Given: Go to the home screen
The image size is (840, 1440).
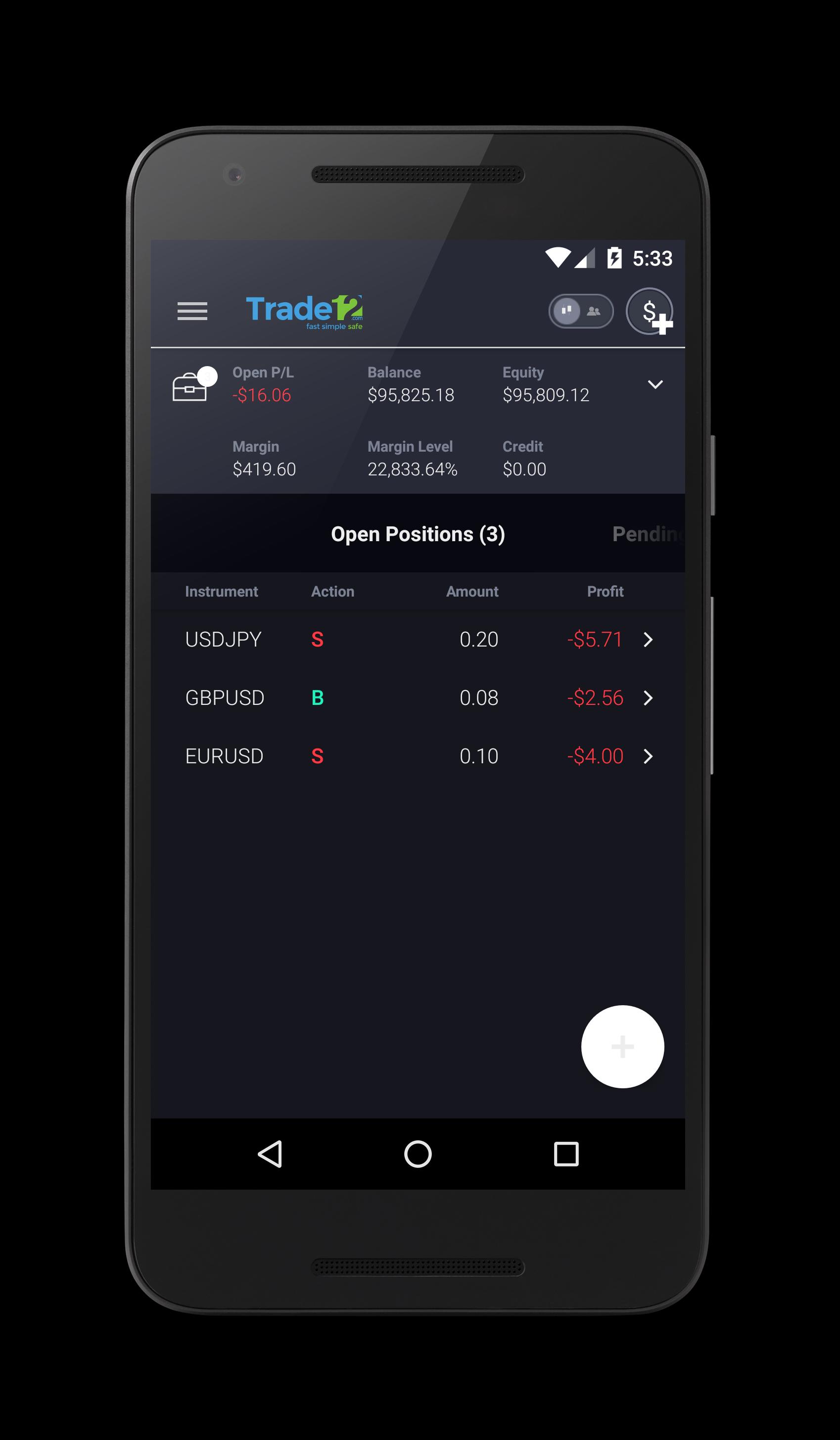Looking at the screenshot, I should 418,1154.
